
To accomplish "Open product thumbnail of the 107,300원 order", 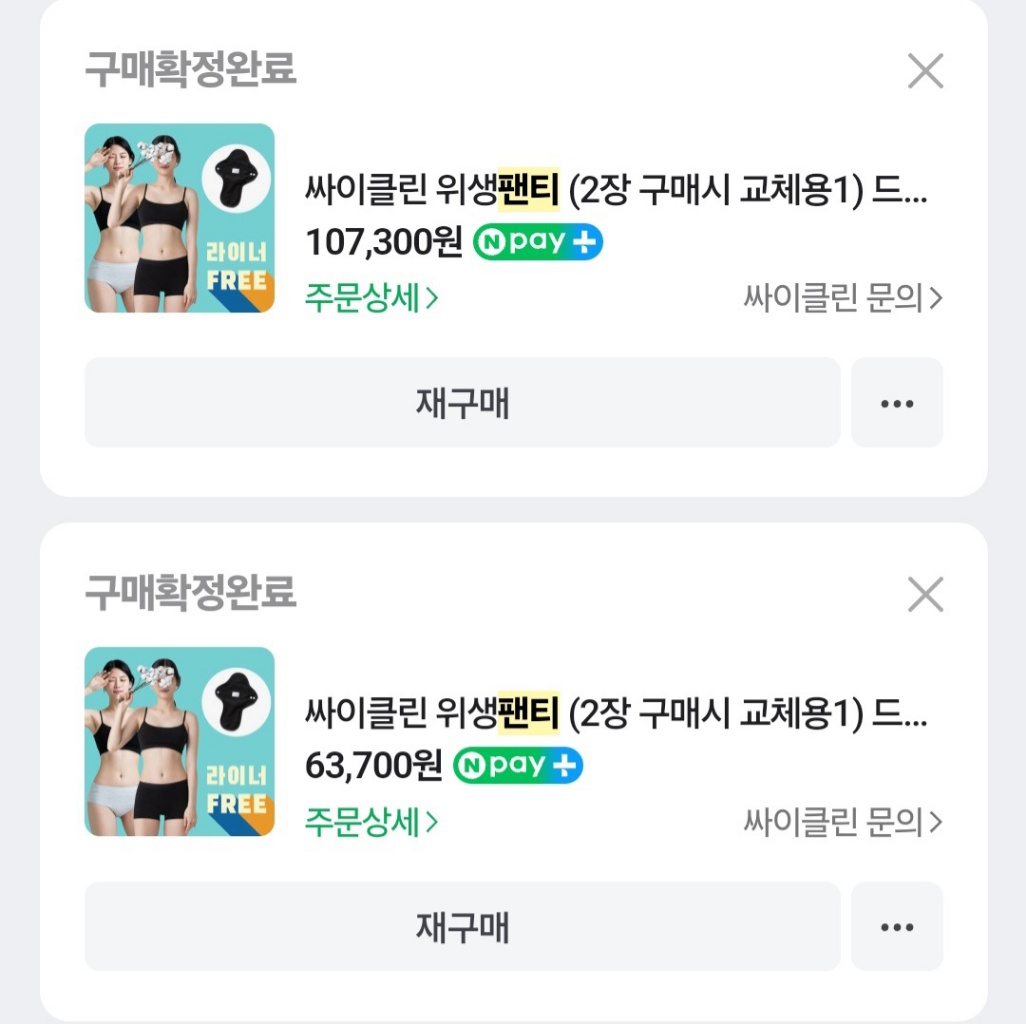I will coord(179,218).
